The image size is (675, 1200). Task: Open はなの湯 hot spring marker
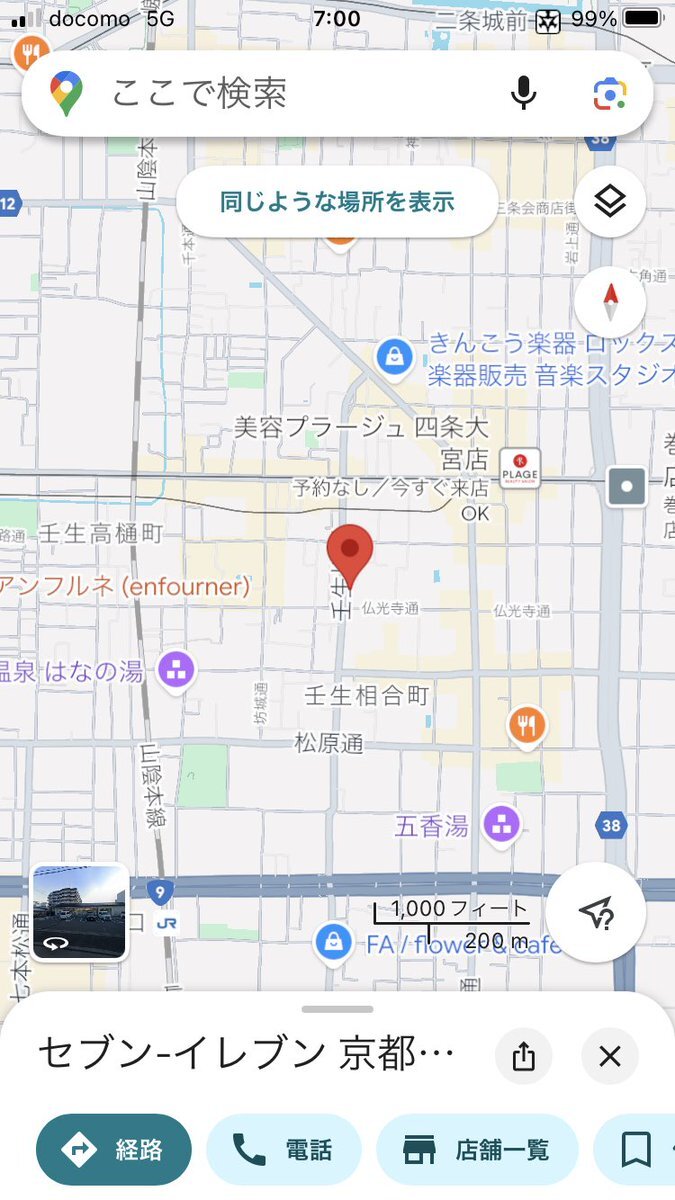coord(177,671)
